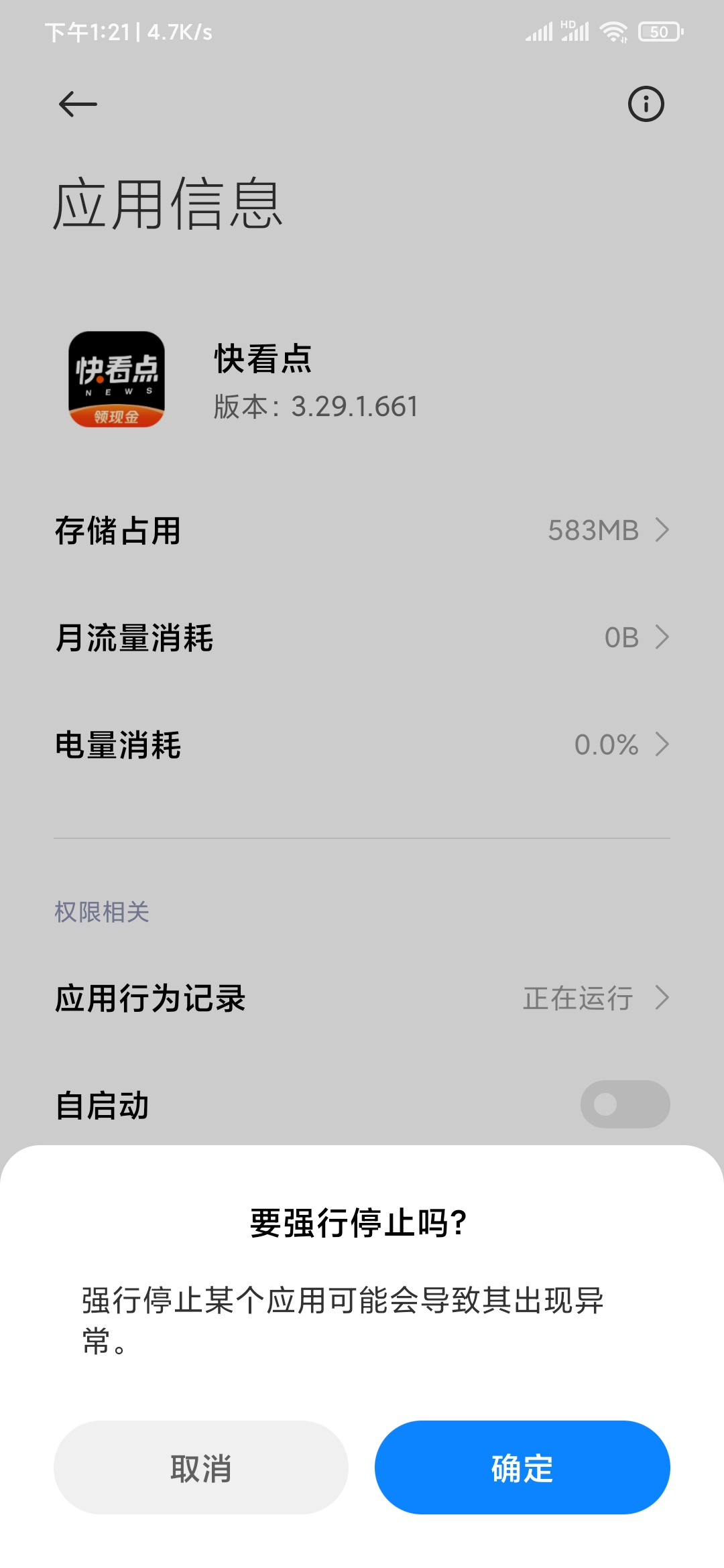Viewport: 724px width, 1568px height.
Task: Select the 权限相关 section header
Action: tap(103, 910)
